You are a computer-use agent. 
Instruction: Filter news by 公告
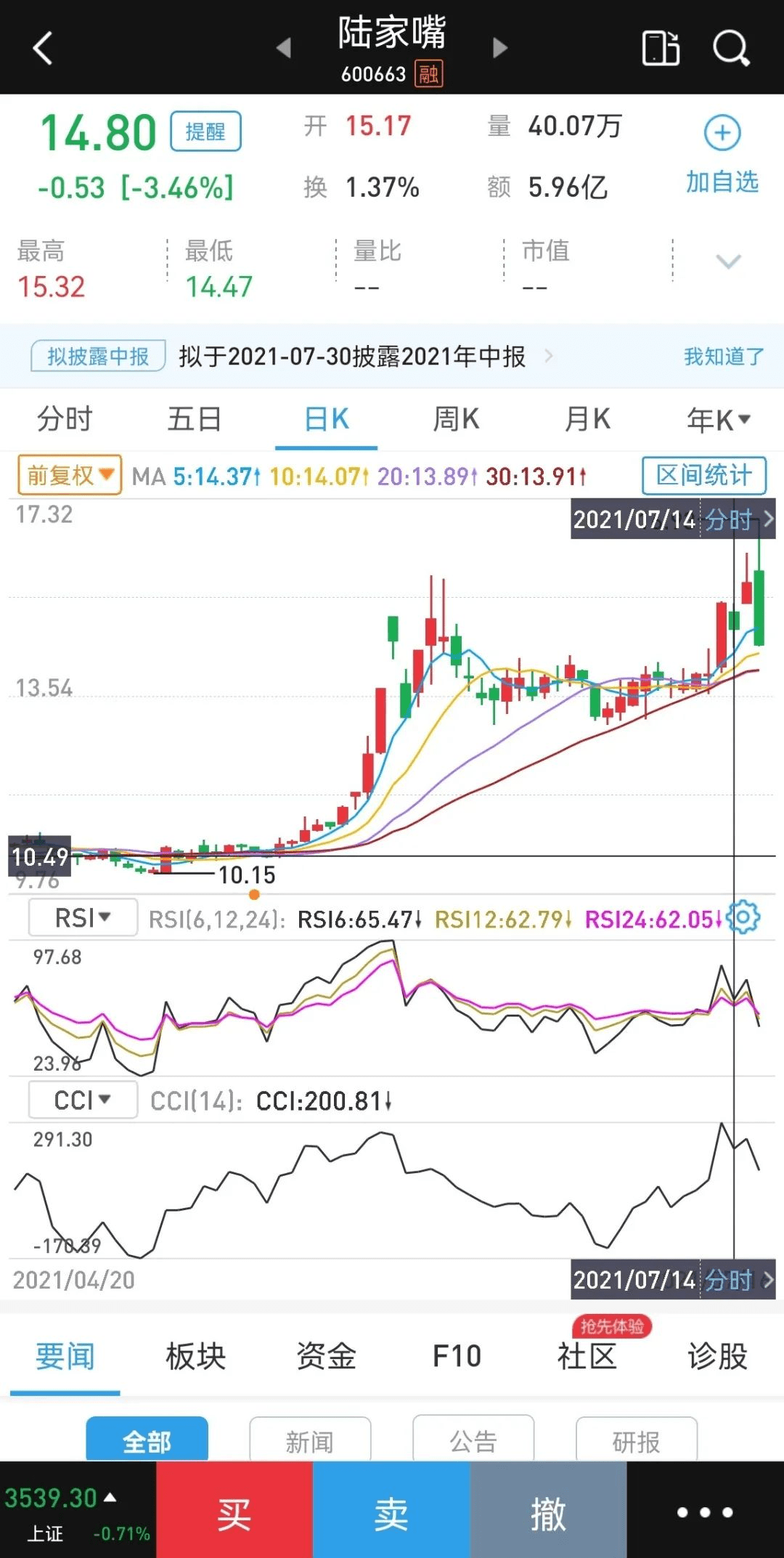point(473,1441)
